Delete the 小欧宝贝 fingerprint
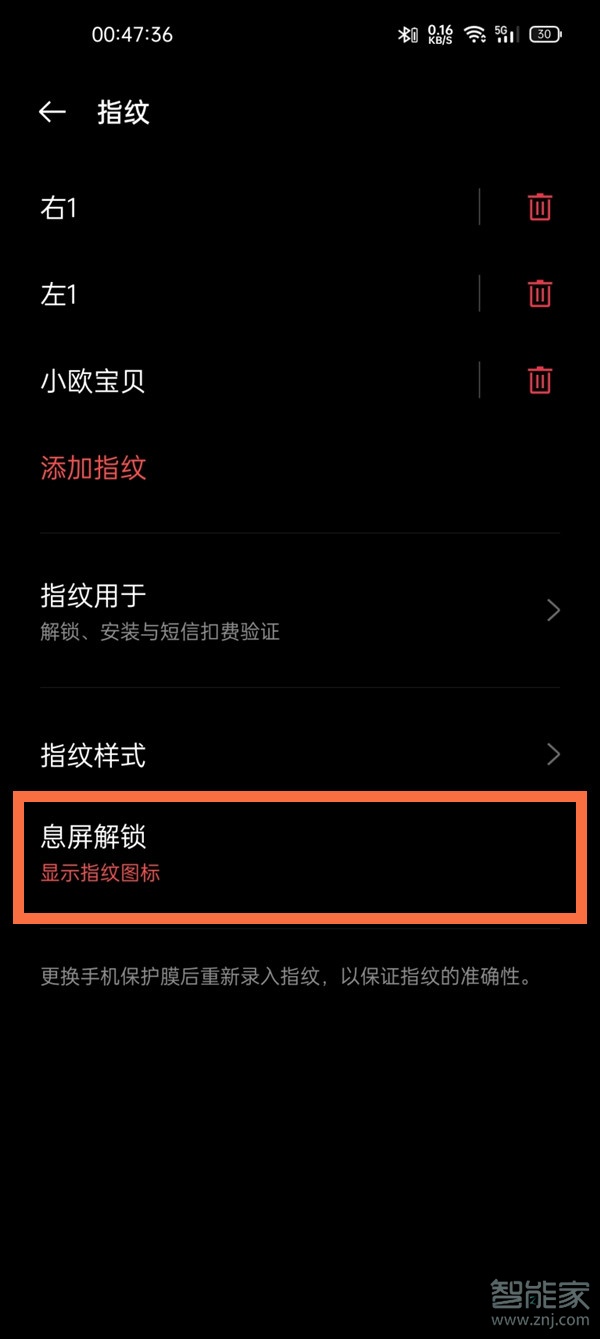The height and width of the screenshot is (1339, 600). click(540, 381)
